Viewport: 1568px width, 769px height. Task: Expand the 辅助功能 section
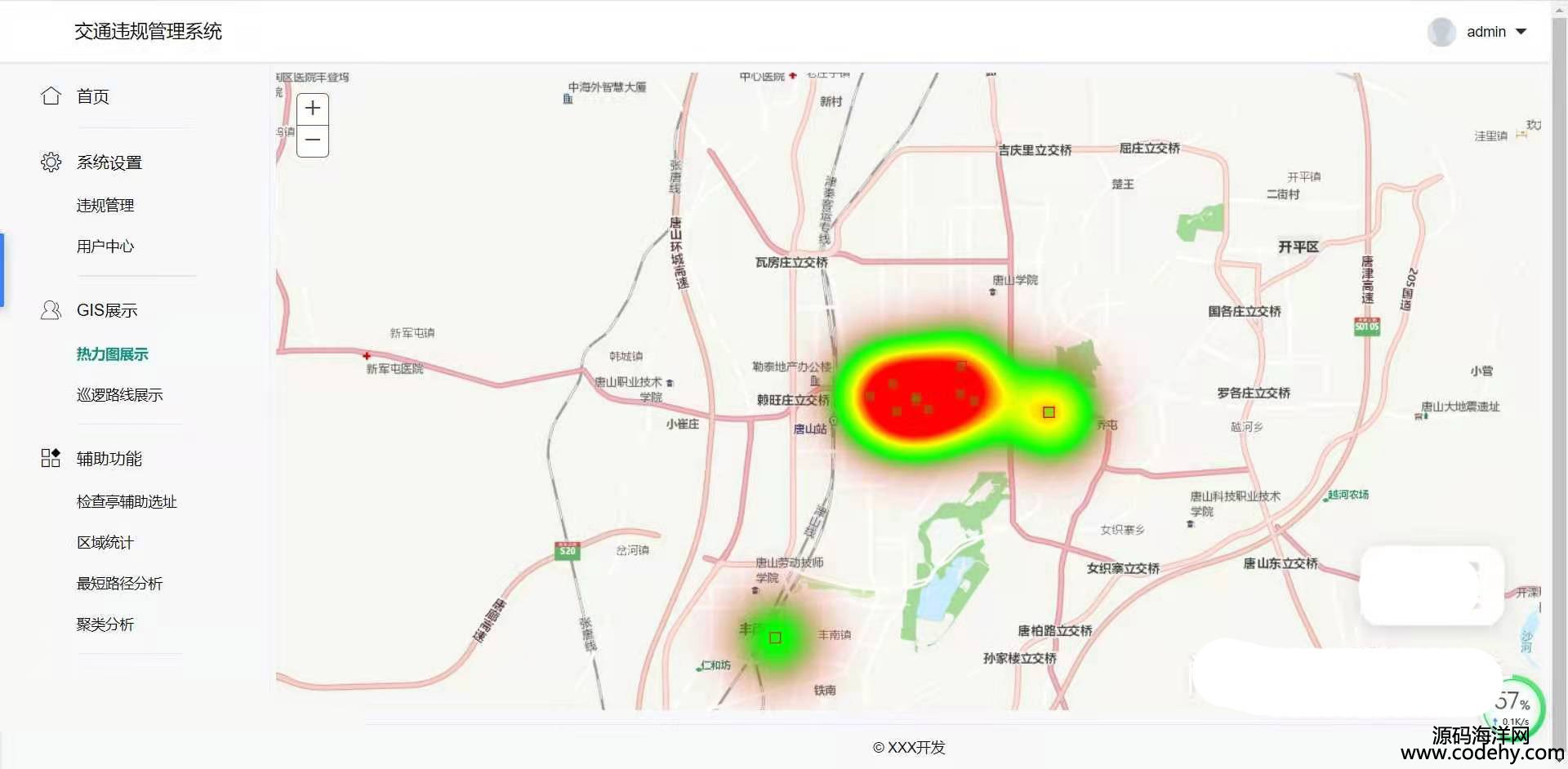109,459
